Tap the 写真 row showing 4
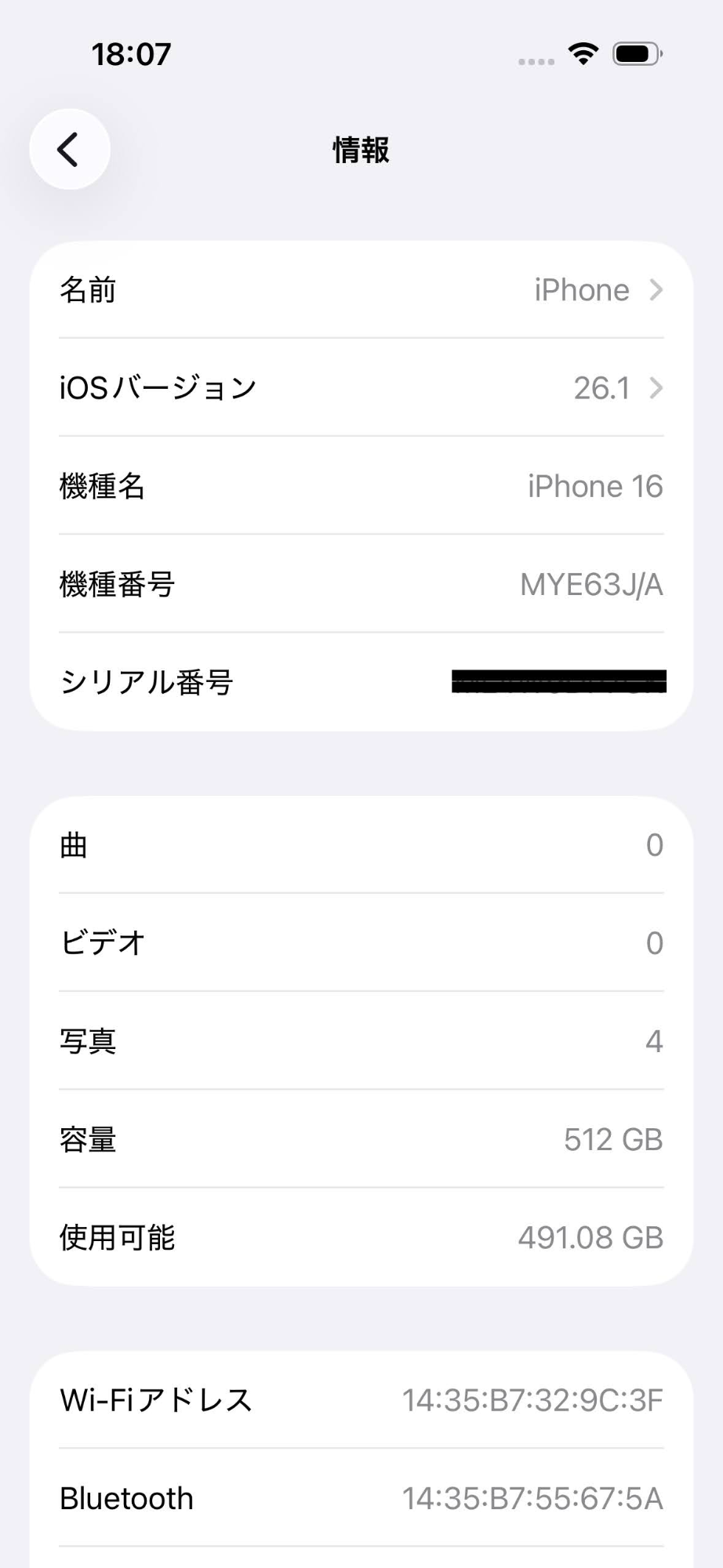This screenshot has width=723, height=1568. (361, 1041)
